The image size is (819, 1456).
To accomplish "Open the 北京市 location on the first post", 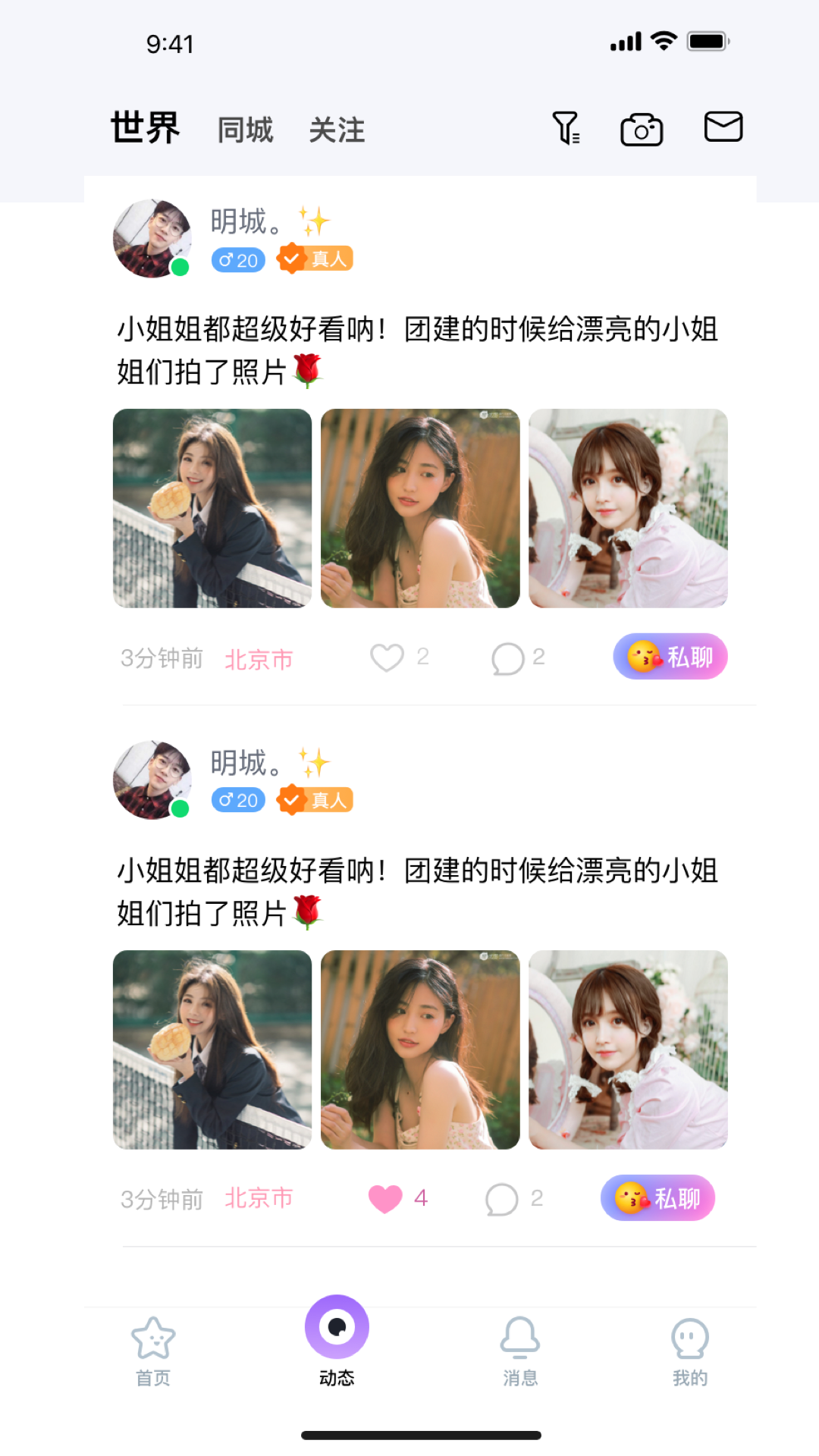I will pyautogui.click(x=259, y=660).
